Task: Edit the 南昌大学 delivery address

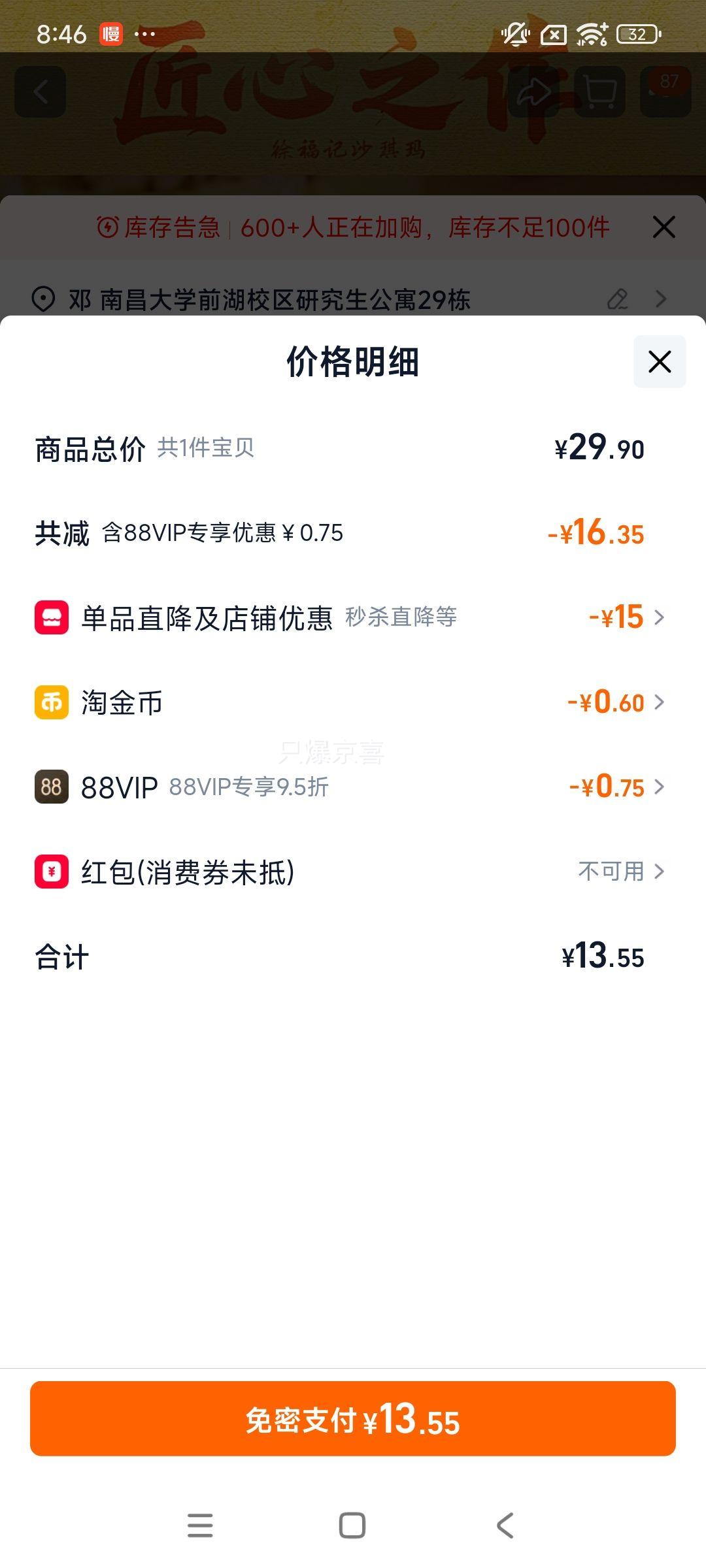Action: [618, 299]
